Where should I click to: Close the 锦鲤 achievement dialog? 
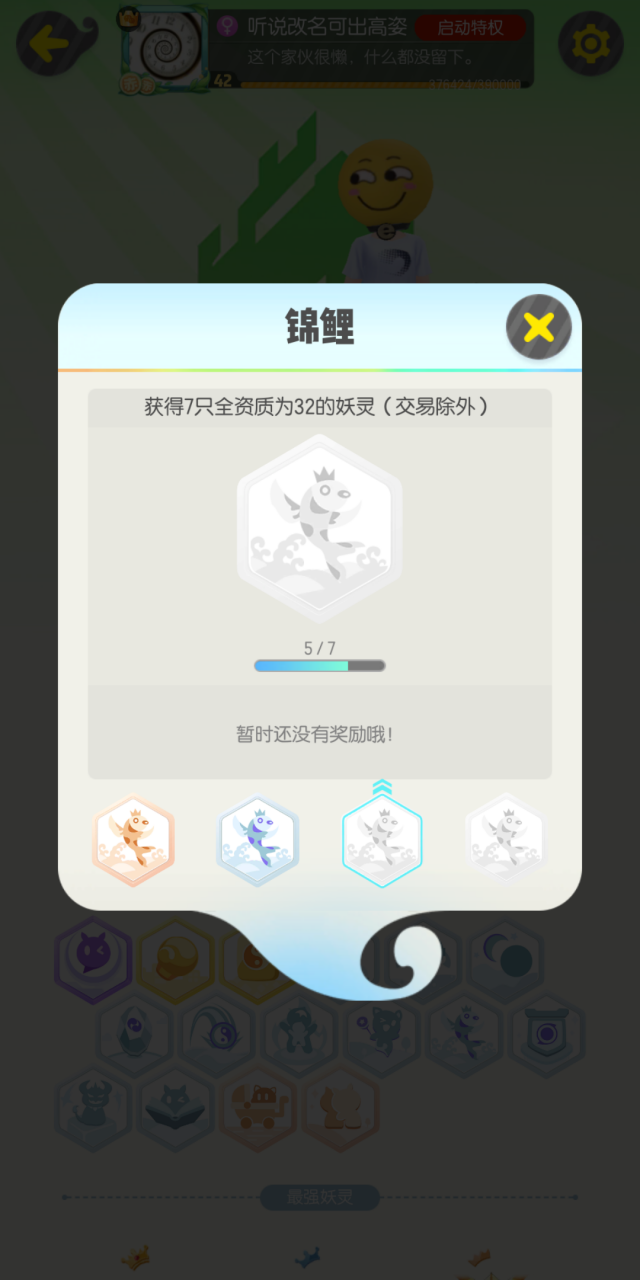538,327
